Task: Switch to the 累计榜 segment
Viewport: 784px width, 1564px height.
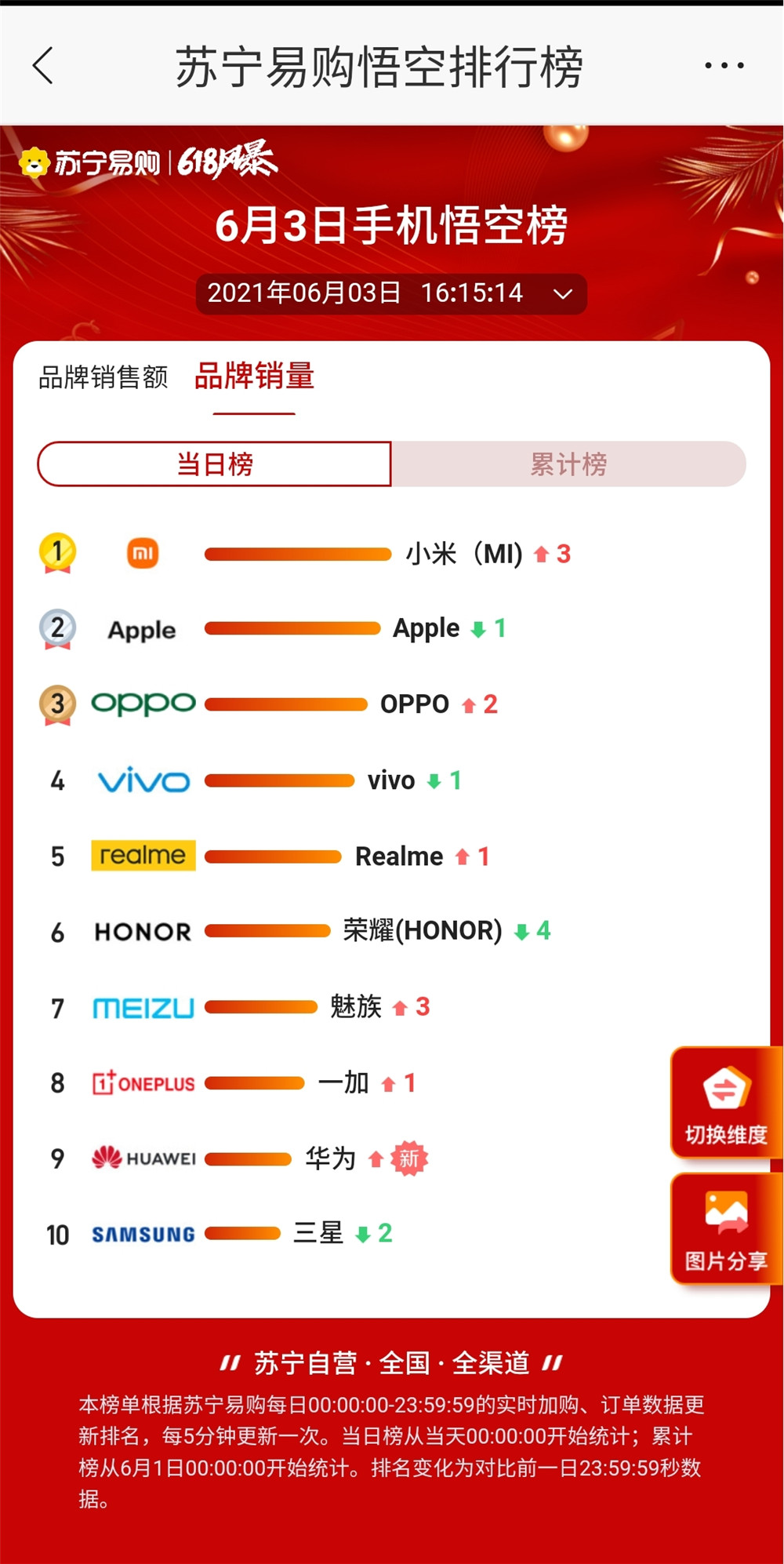Action: pyautogui.click(x=568, y=464)
